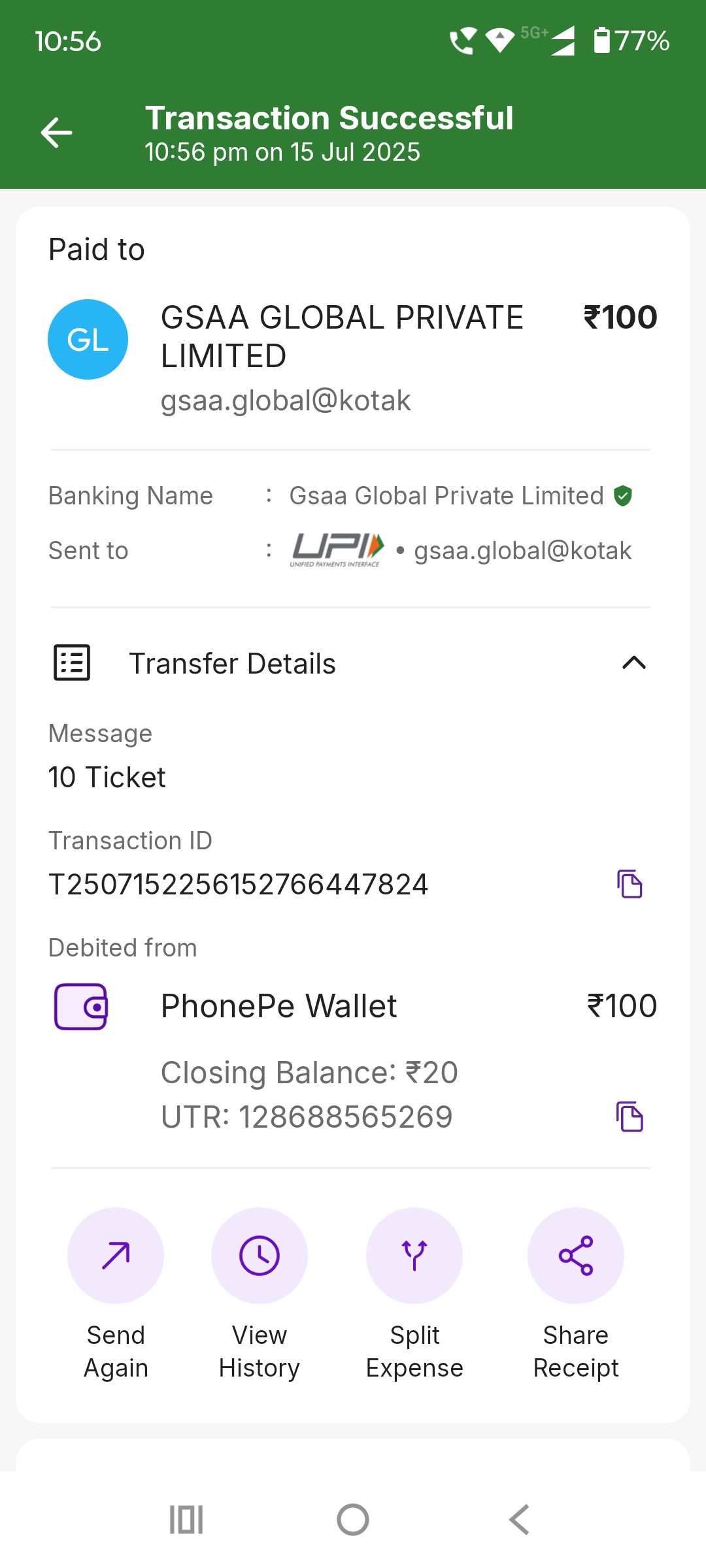This screenshot has width=706, height=1568.
Task: Tap Send Again to repeat payment
Action: click(x=116, y=1255)
